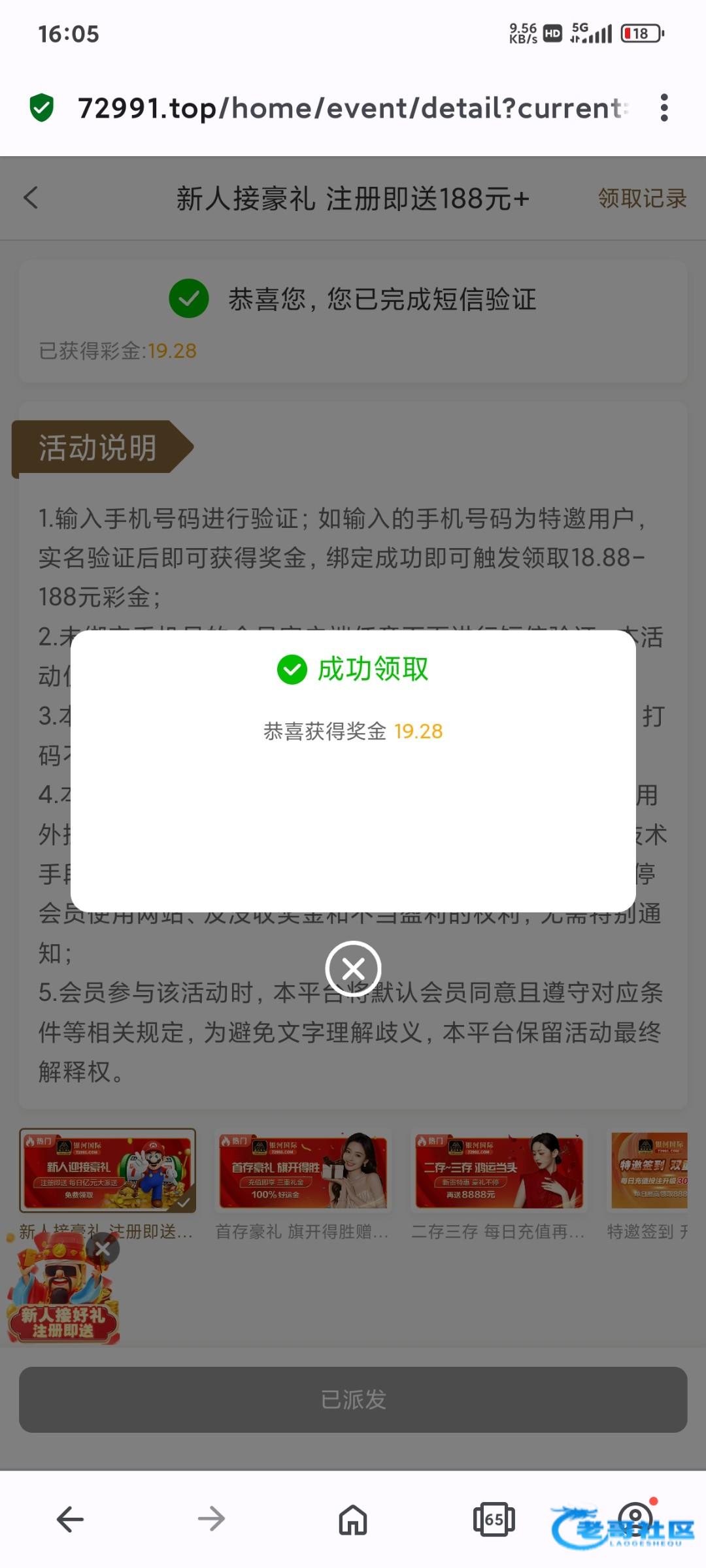Open 领取记录 claim history
This screenshot has width=706, height=1568.
642,198
